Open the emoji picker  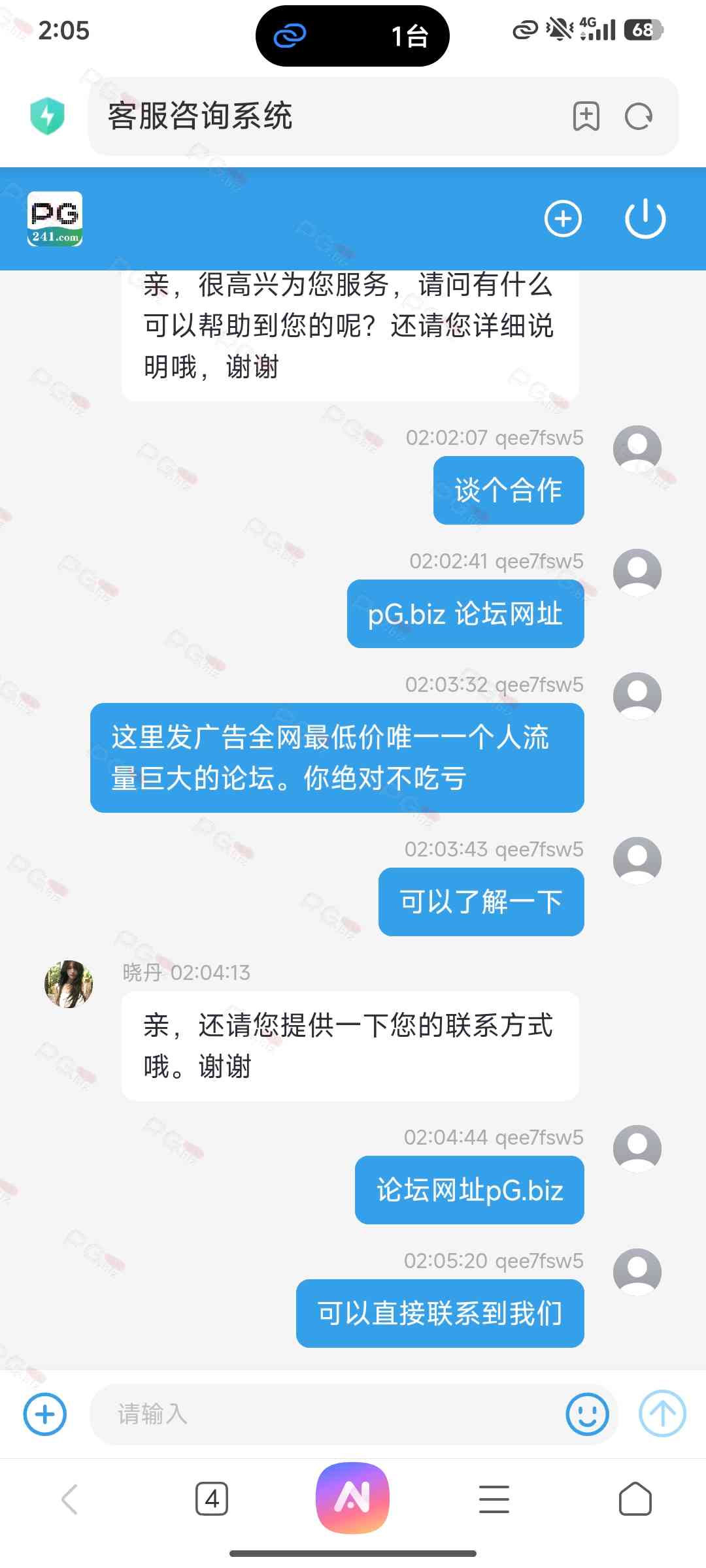pos(587,1414)
